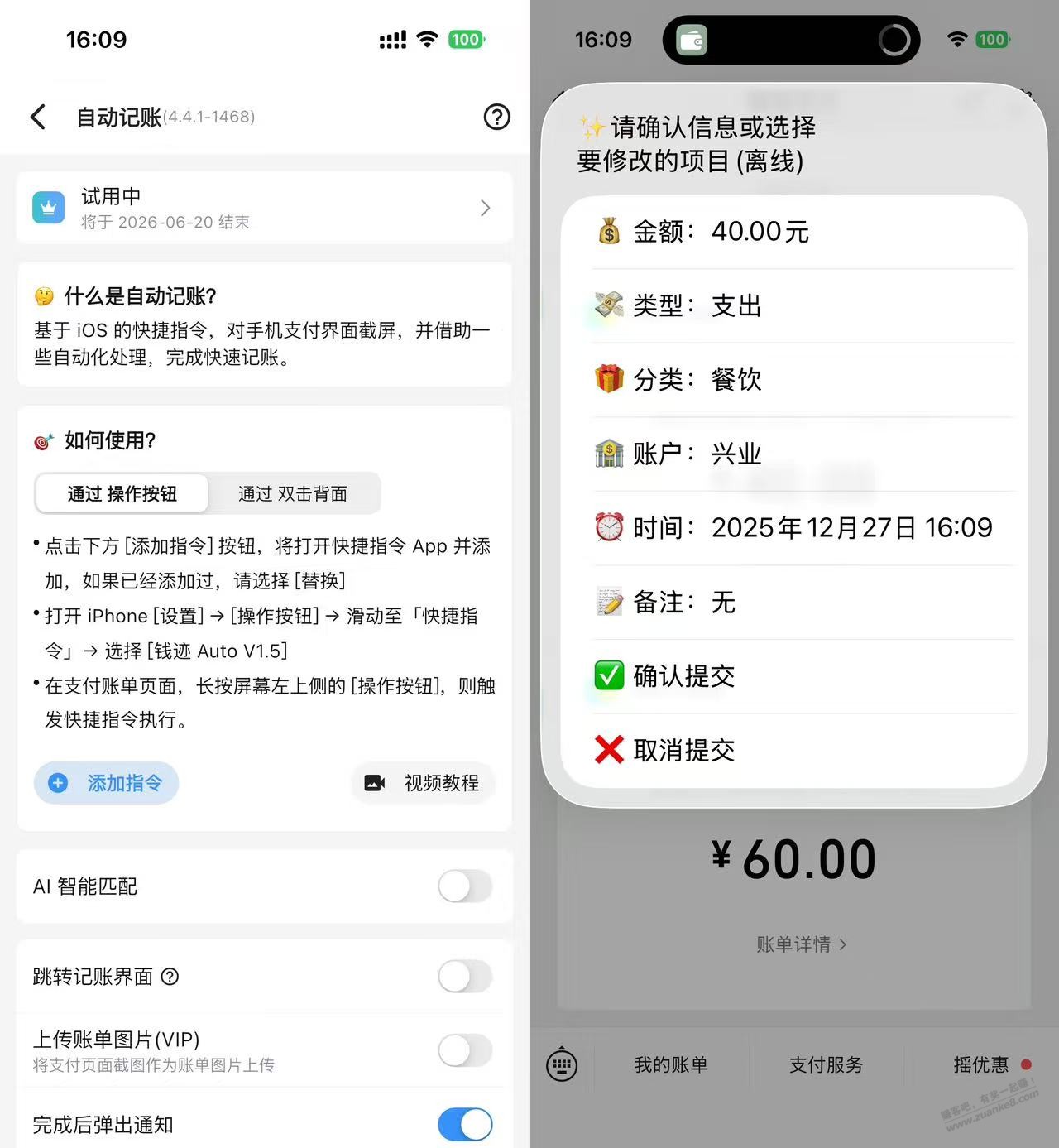Open the 试用中 trial status row
The width and height of the screenshot is (1059, 1148).
(264, 208)
